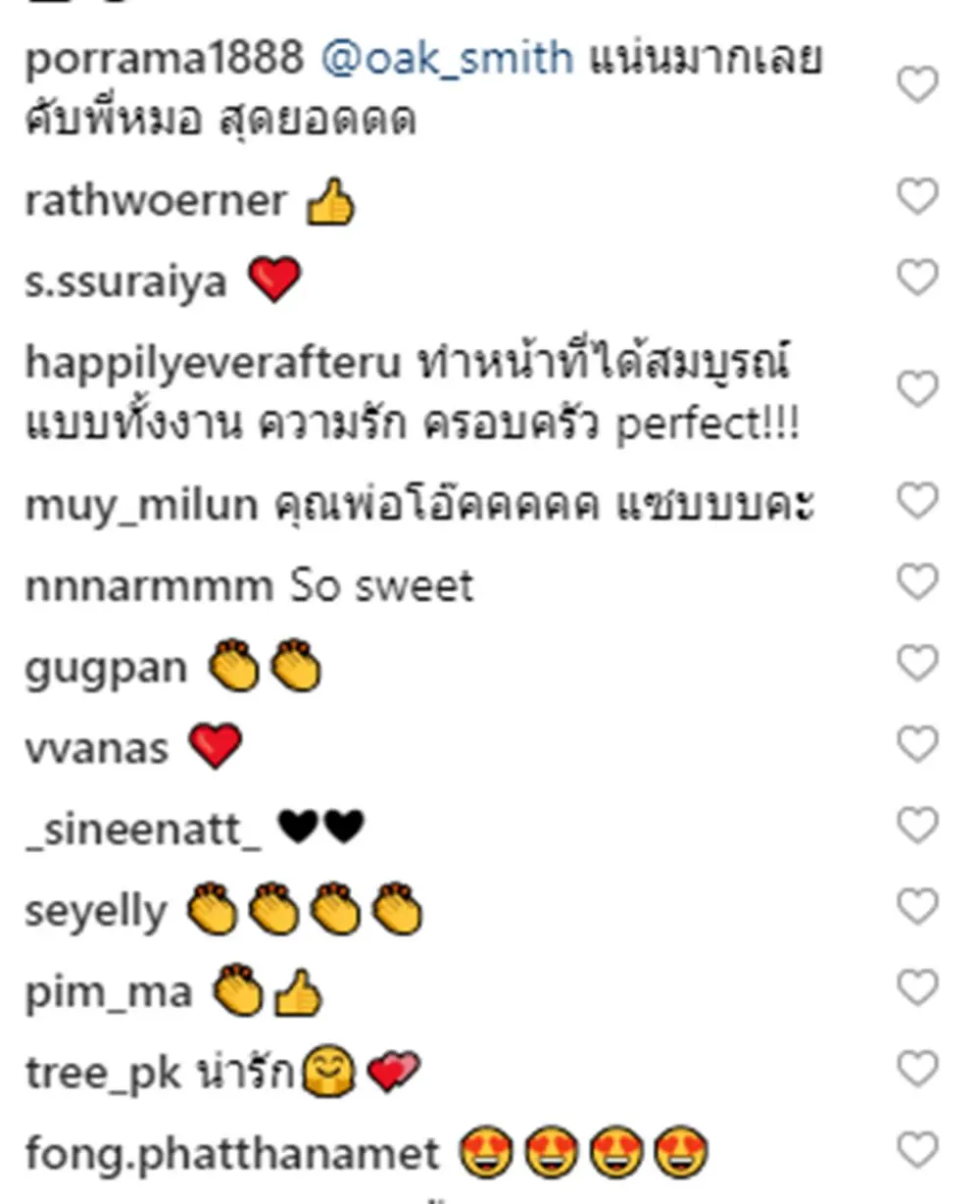Open the @oak_smith mention link
Screen dimensions: 980x1204
pos(447,59)
